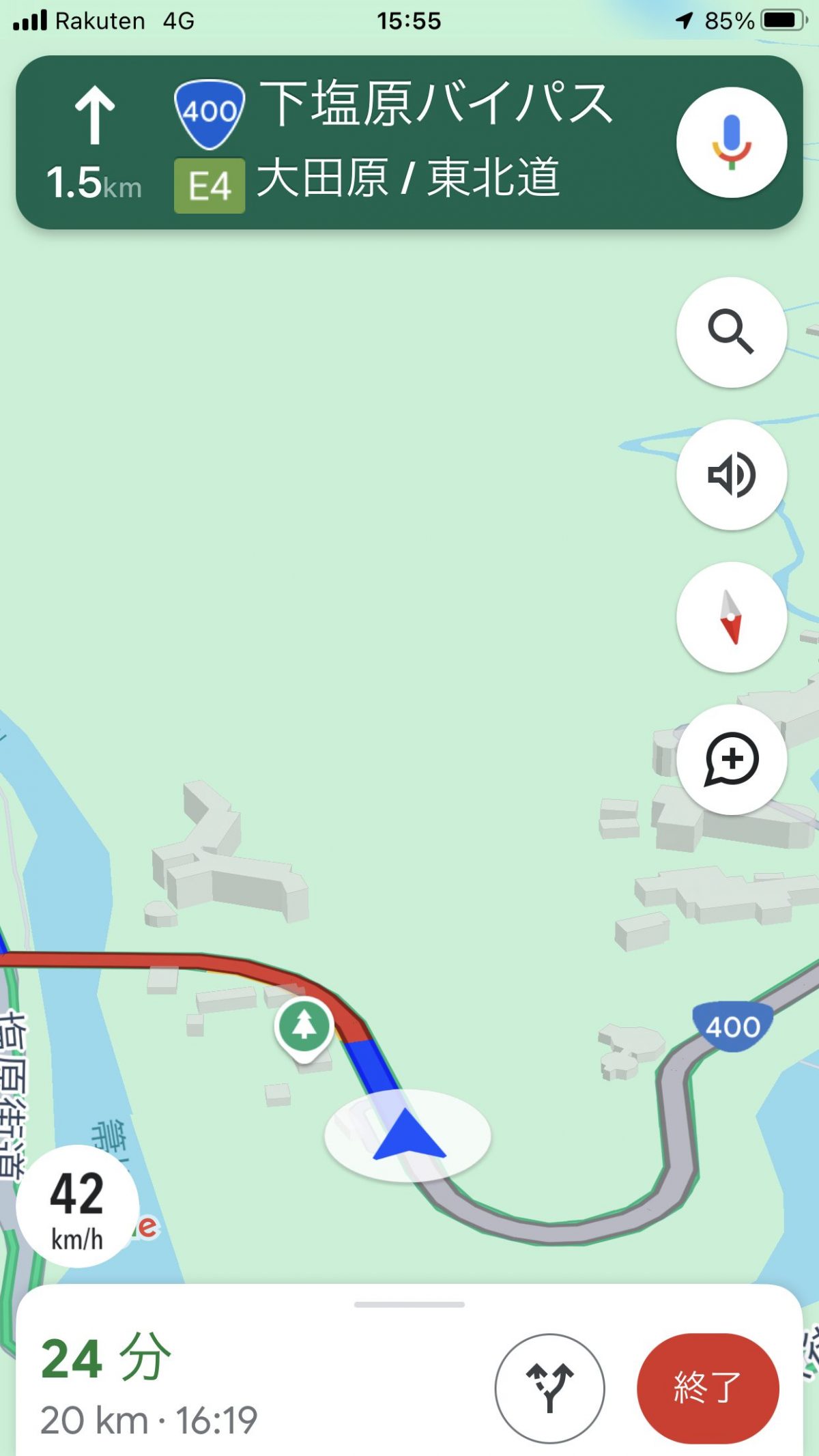Open the 下塩原バイパス direction banner
The width and height of the screenshot is (819, 1456).
tap(382, 142)
